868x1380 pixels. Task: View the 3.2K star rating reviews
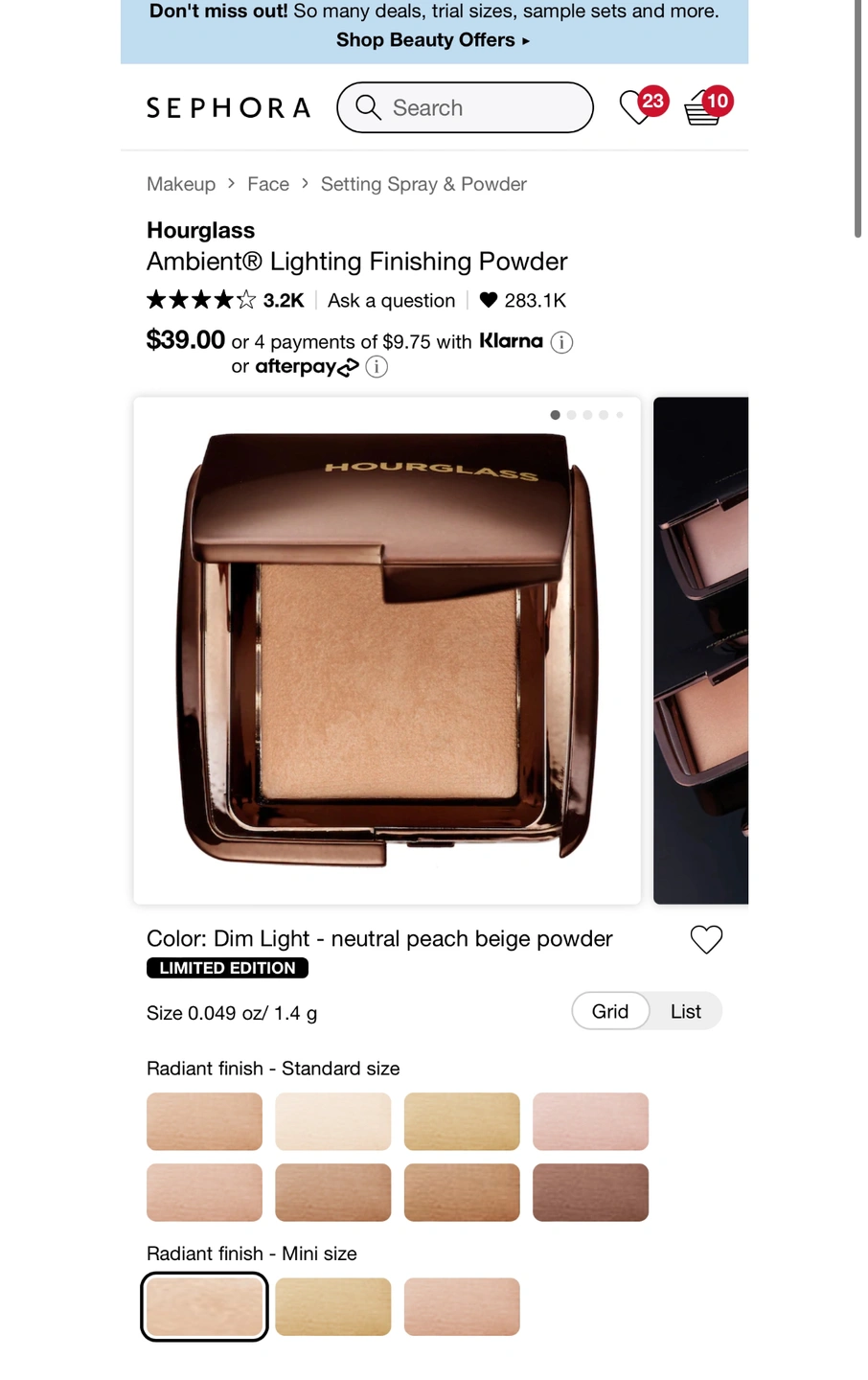point(225,300)
